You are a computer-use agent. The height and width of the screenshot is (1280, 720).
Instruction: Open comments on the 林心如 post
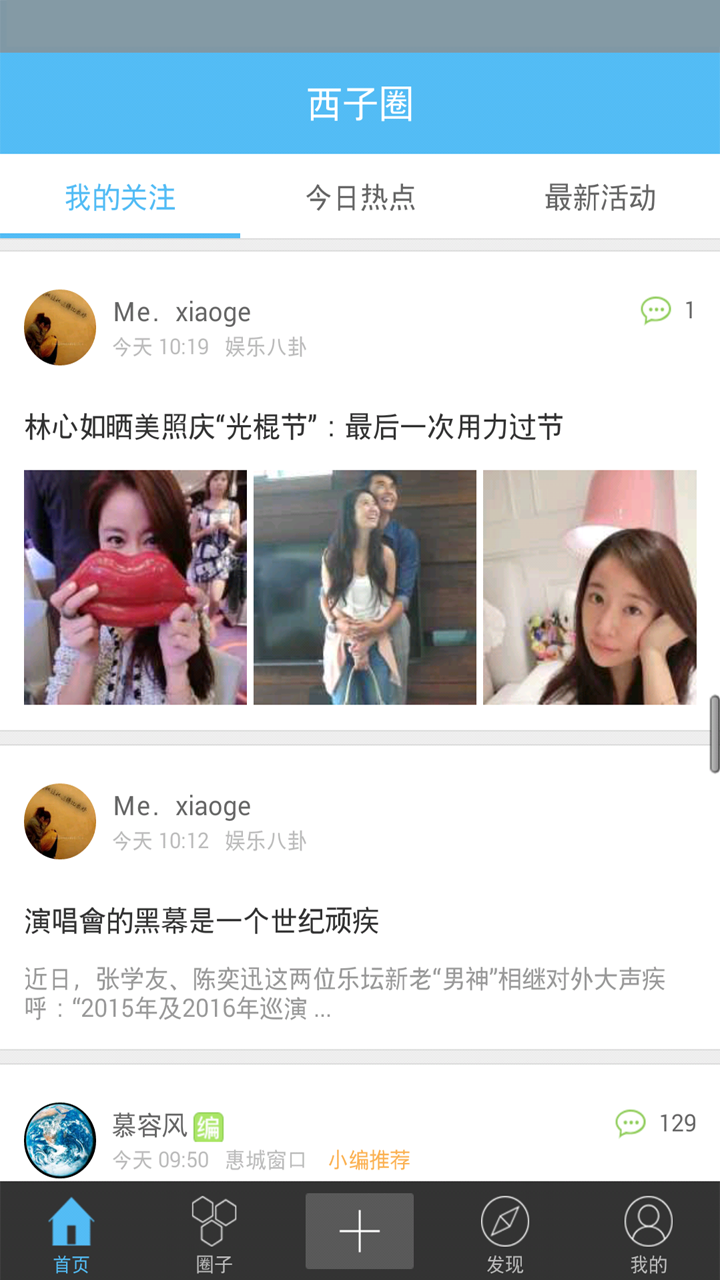[668, 311]
